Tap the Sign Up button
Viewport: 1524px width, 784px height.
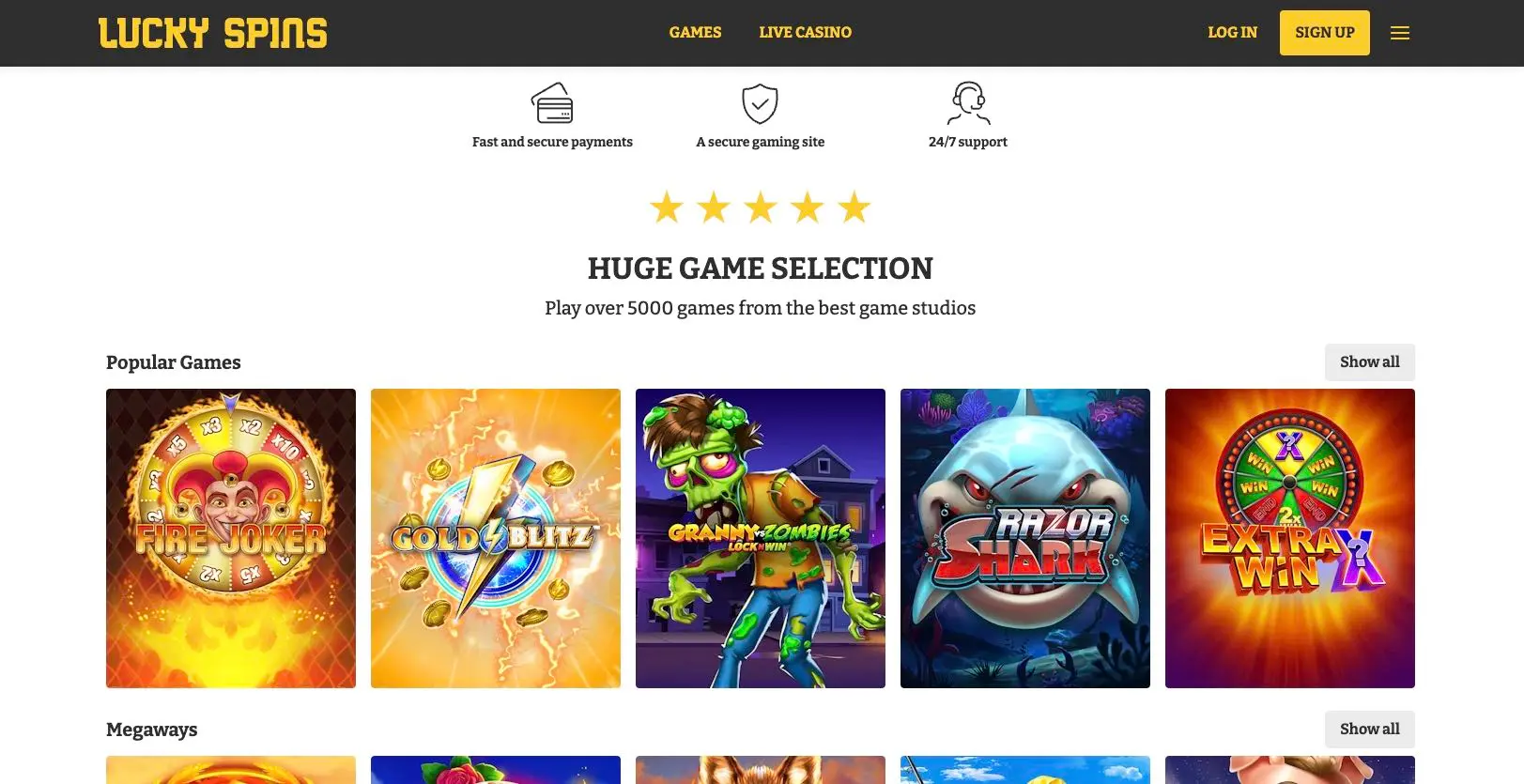tap(1324, 33)
